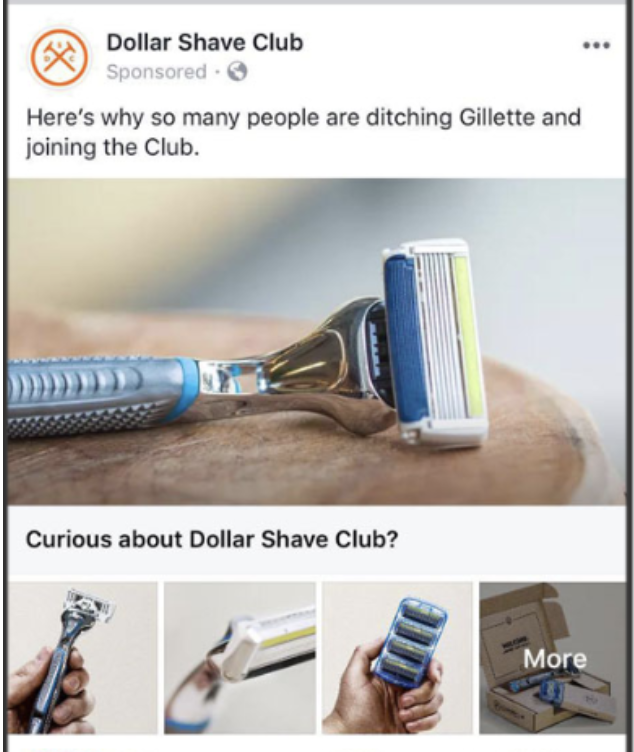
Task: Tap the More tile to see more
Action: [553, 658]
